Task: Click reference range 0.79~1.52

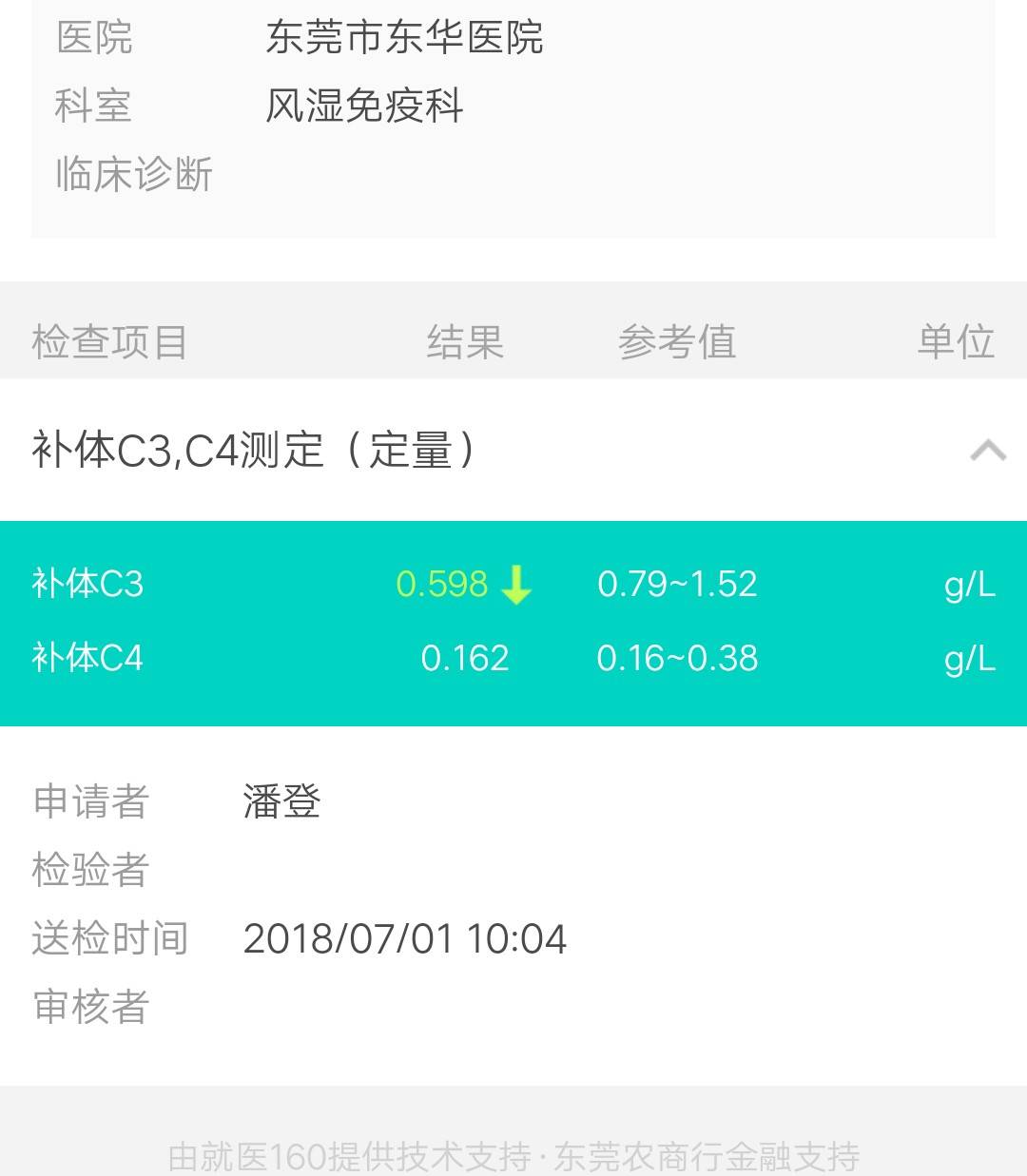Action: [678, 586]
